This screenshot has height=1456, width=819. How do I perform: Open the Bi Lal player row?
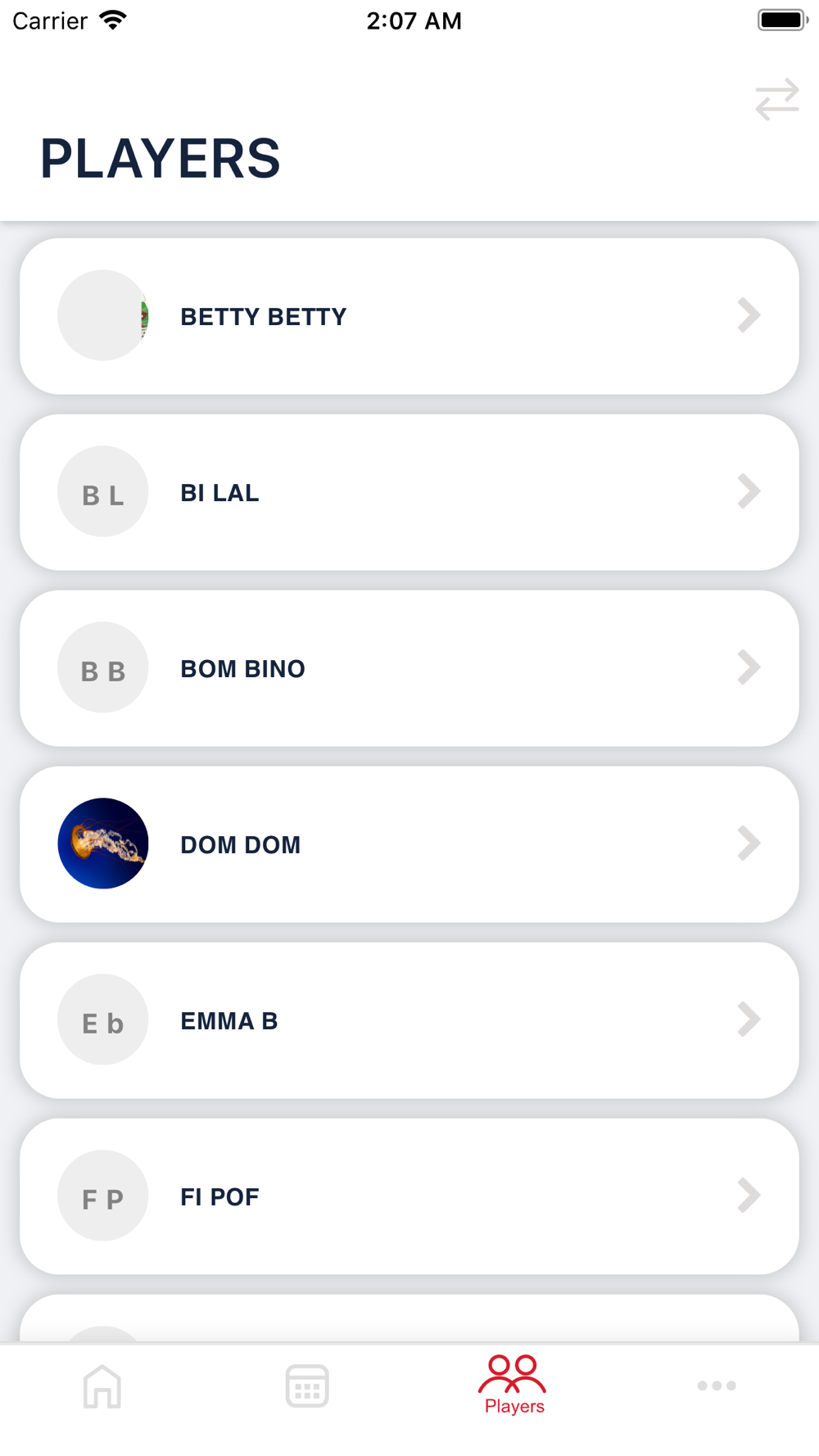pos(409,492)
